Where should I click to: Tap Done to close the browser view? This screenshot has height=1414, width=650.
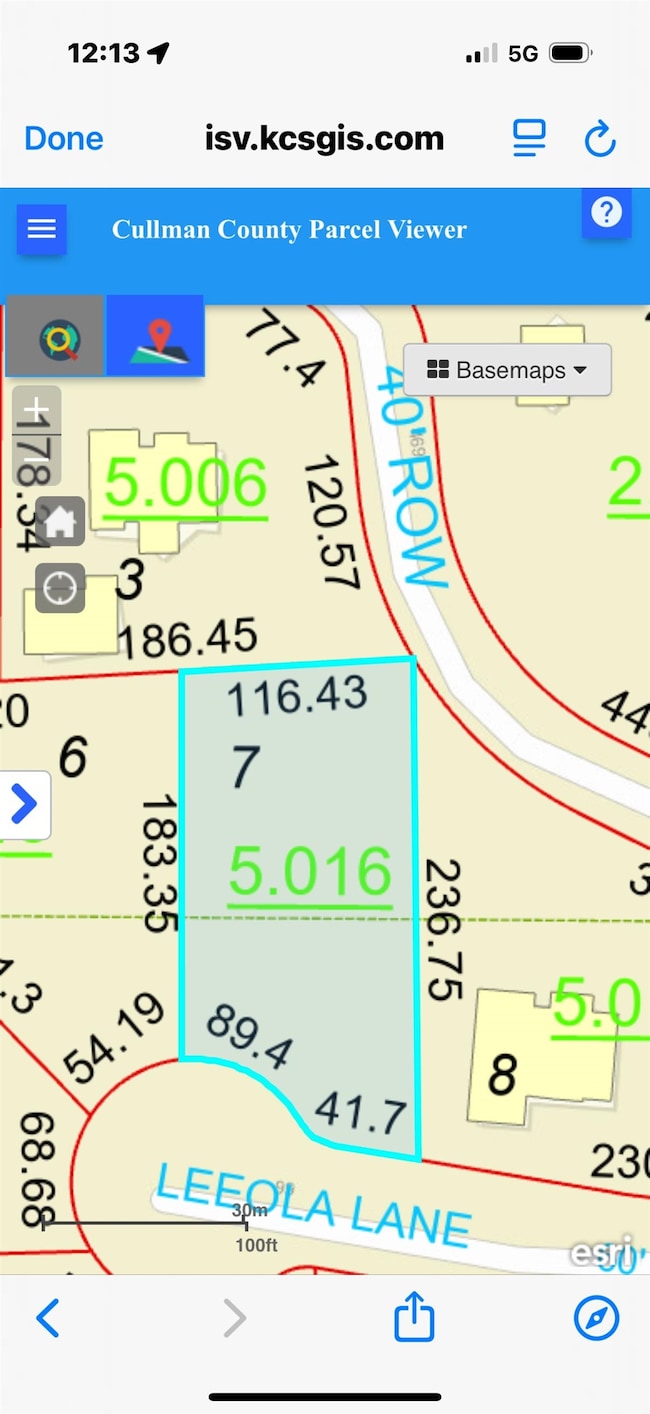[x=63, y=139]
